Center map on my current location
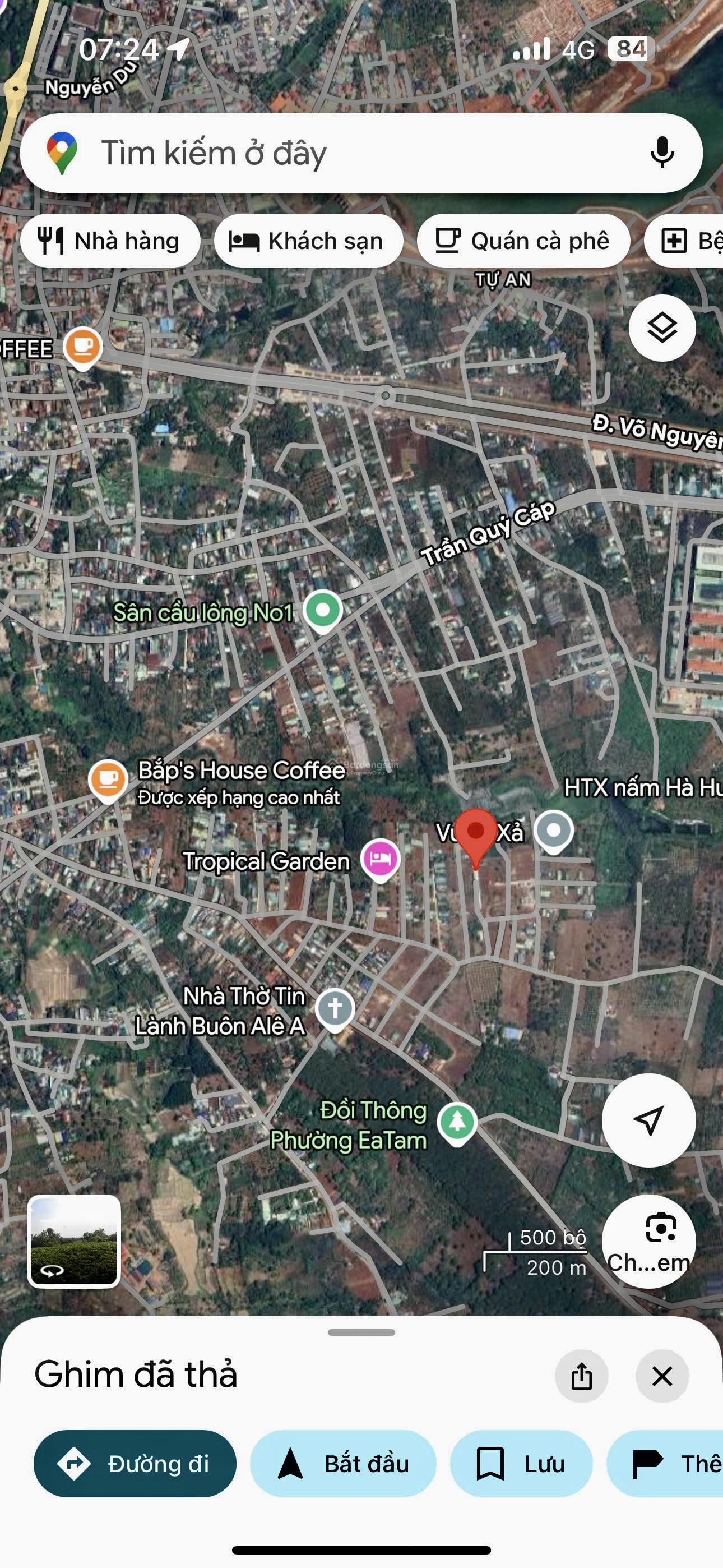The height and width of the screenshot is (1568, 723). pos(648,1120)
